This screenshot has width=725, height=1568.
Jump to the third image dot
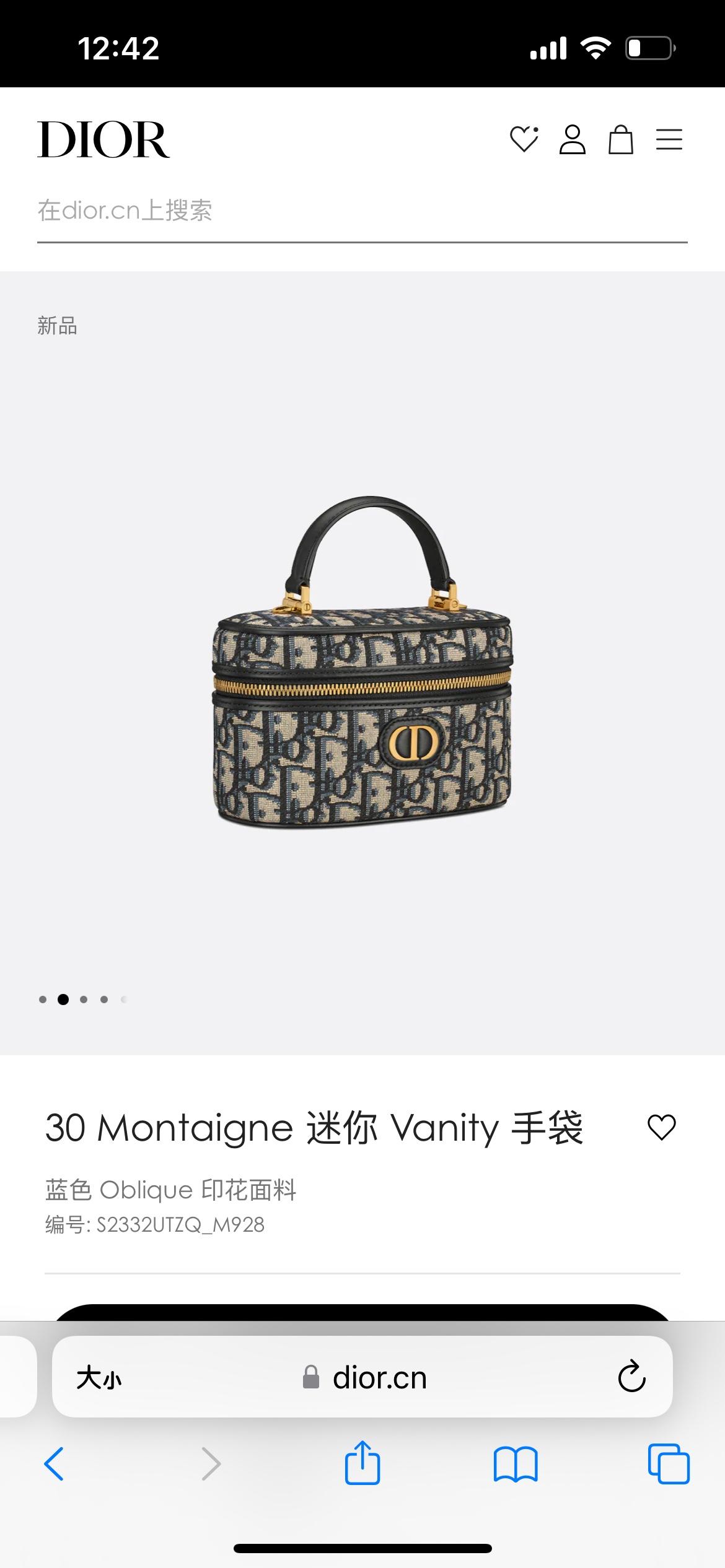coord(84,999)
